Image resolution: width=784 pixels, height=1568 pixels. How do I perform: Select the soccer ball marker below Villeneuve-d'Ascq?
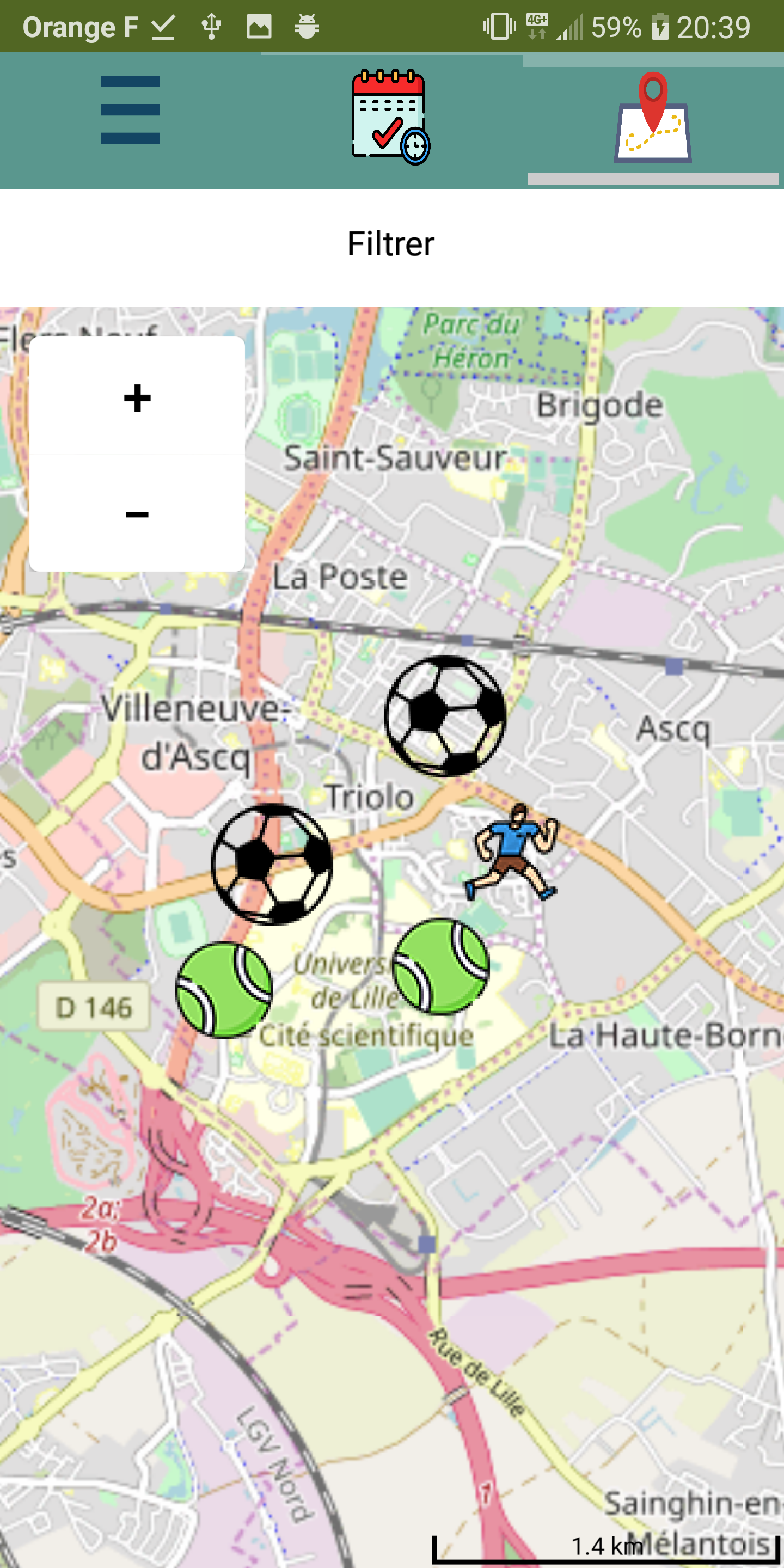pos(272,865)
